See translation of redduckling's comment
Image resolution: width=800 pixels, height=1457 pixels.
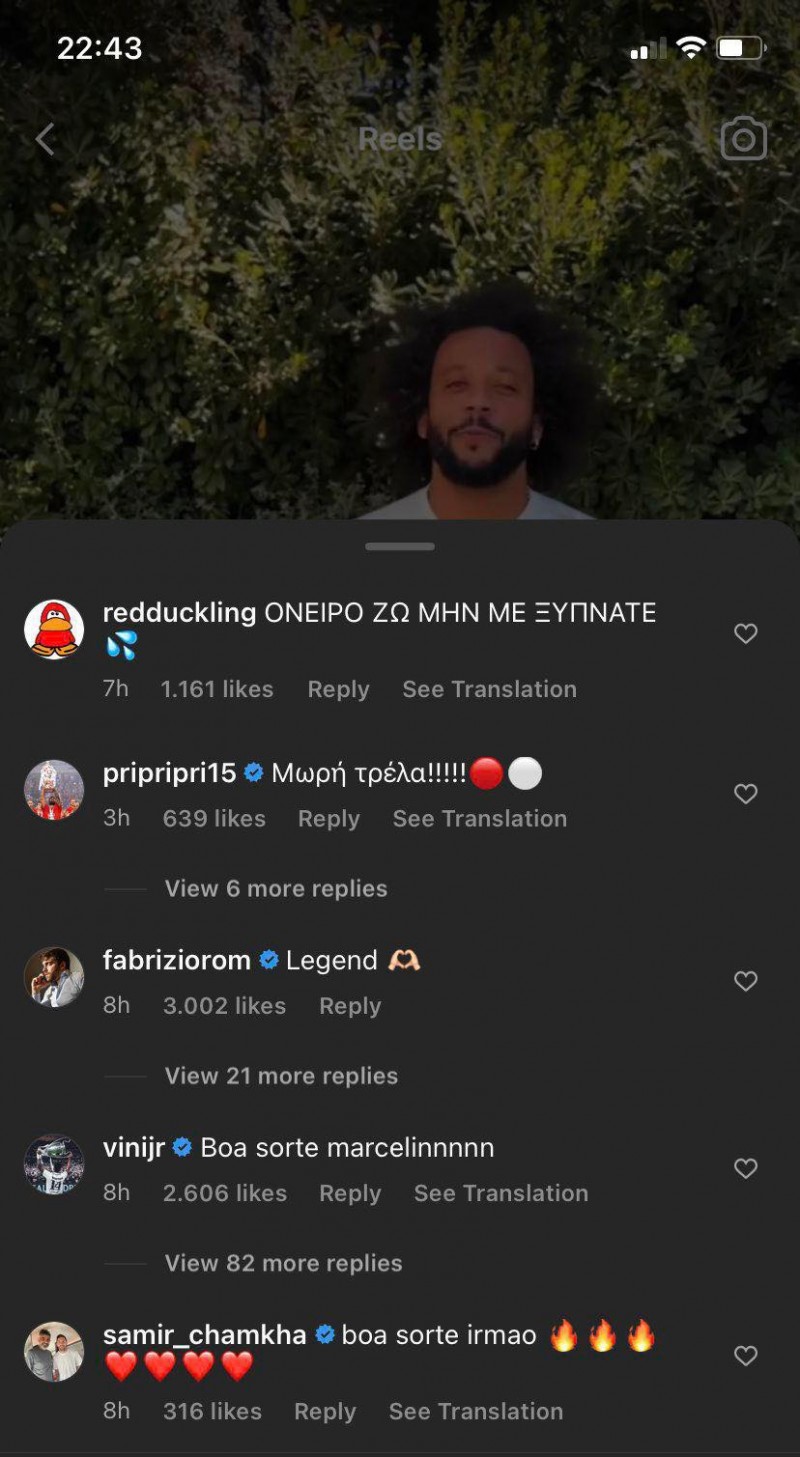(489, 689)
